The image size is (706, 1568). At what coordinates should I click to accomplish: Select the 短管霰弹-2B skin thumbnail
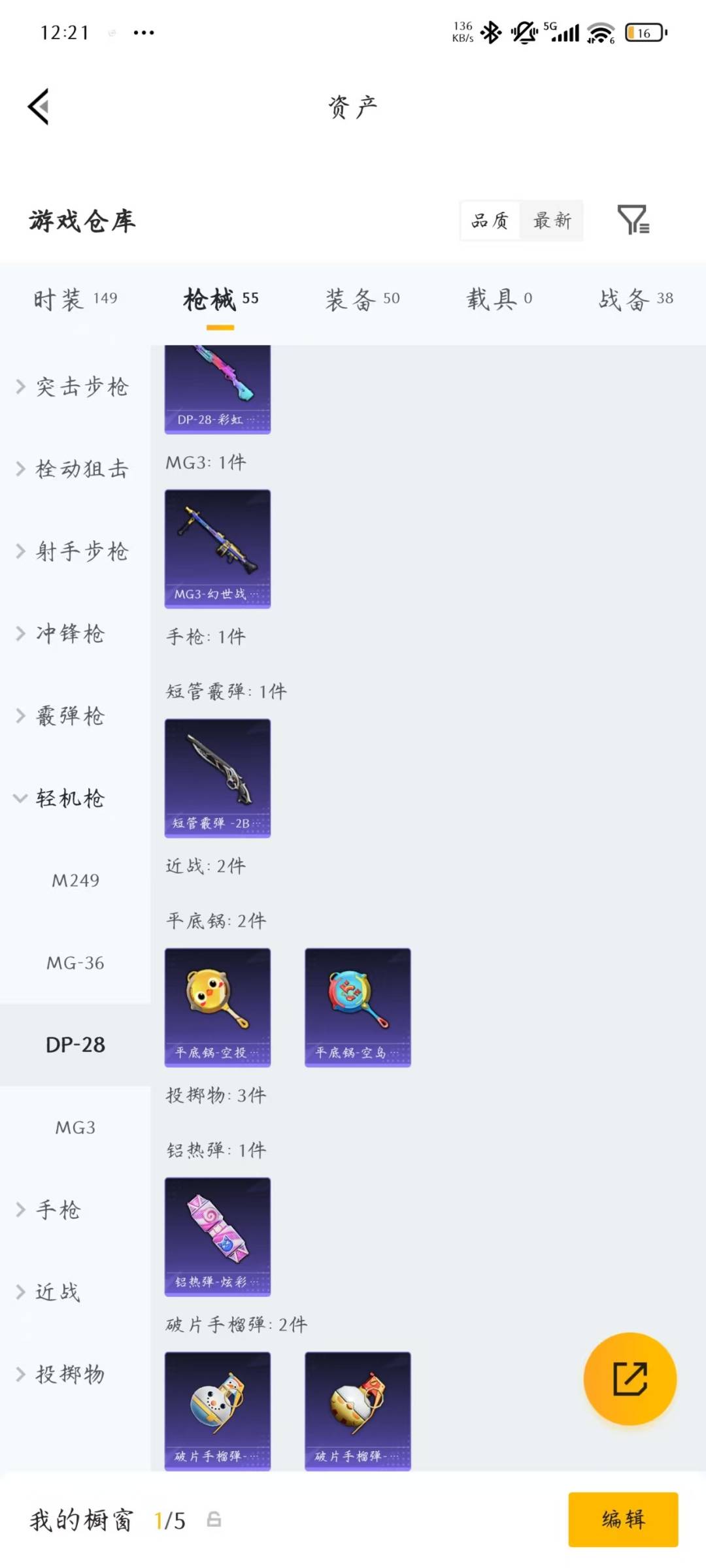pyautogui.click(x=216, y=778)
